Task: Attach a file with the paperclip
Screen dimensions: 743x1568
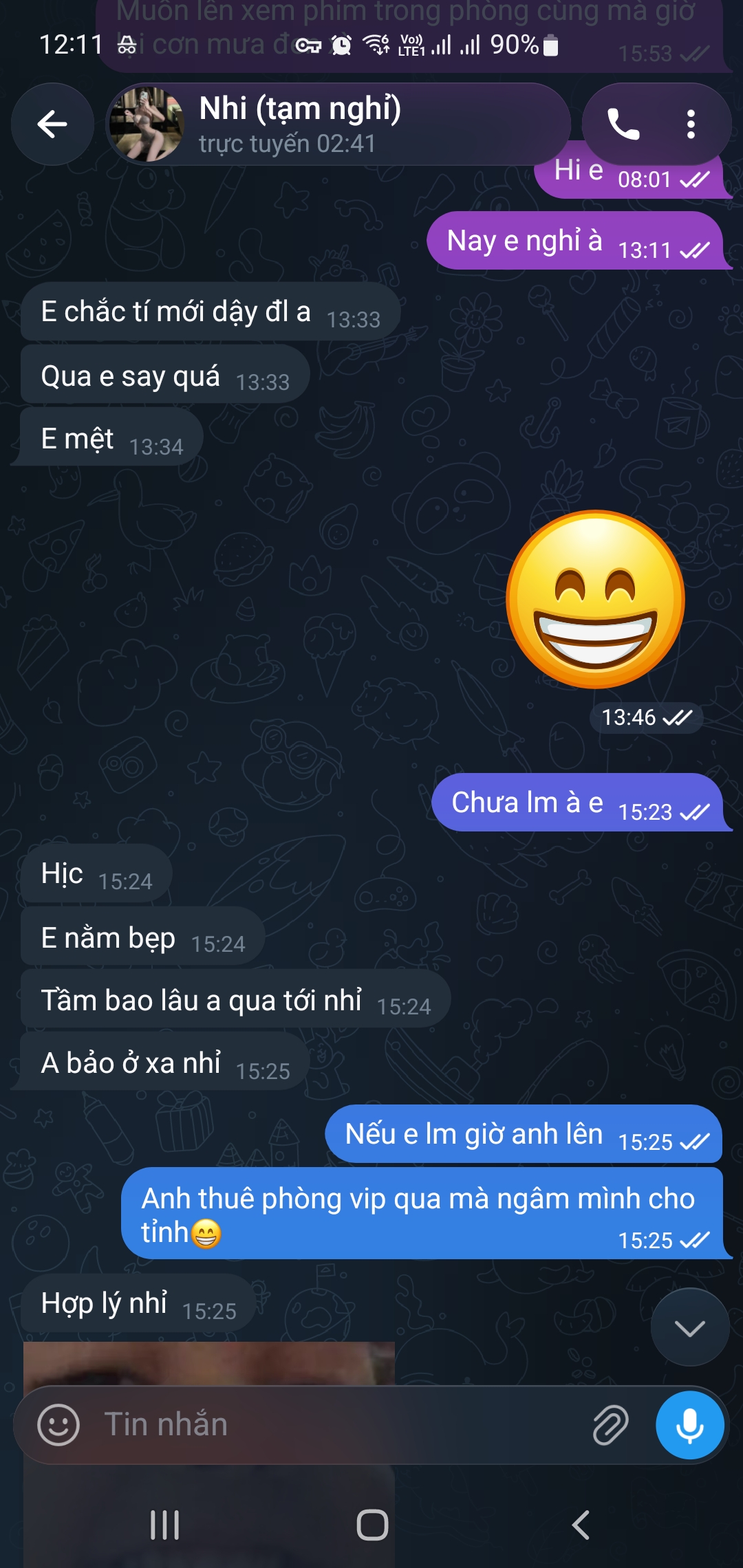Action: (x=610, y=1424)
